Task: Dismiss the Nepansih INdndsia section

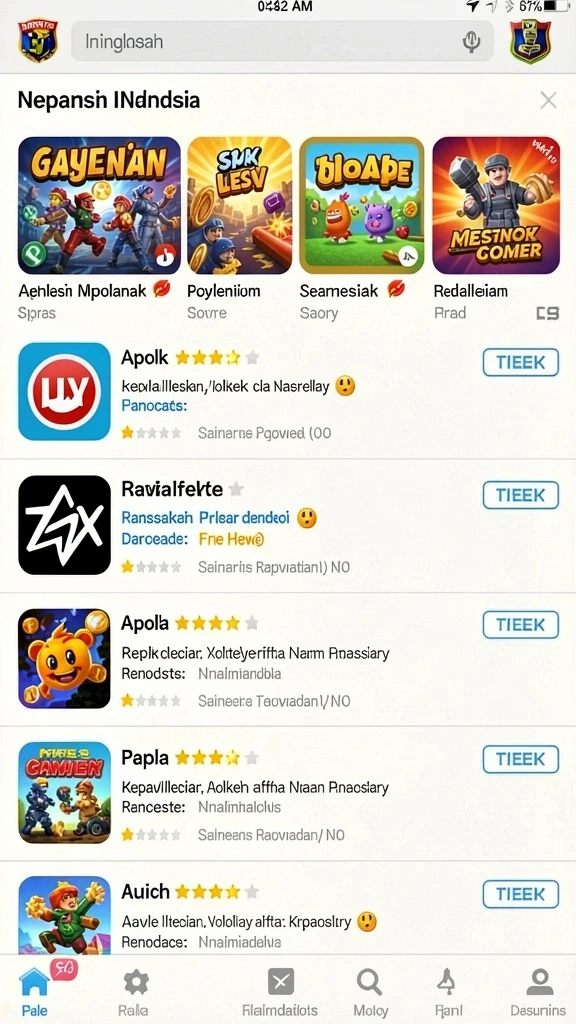Action: tap(548, 100)
